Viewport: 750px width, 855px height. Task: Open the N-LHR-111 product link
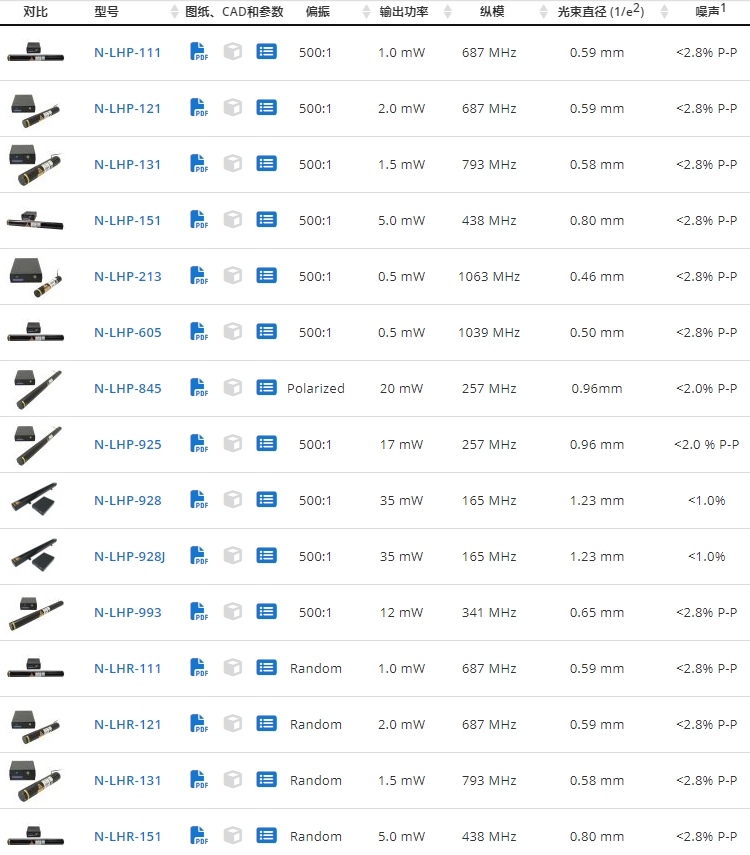(127, 668)
